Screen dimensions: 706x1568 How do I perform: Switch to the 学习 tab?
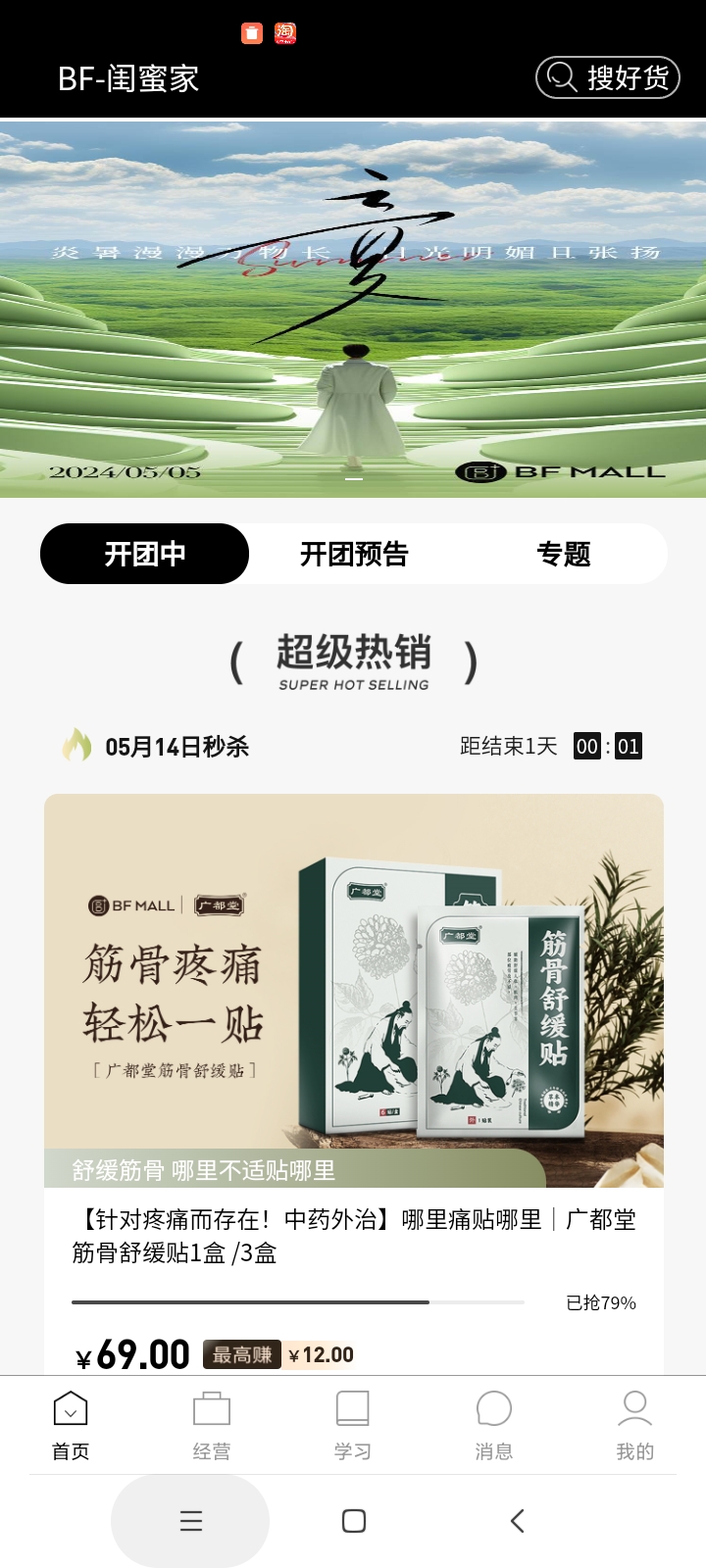(x=353, y=1425)
